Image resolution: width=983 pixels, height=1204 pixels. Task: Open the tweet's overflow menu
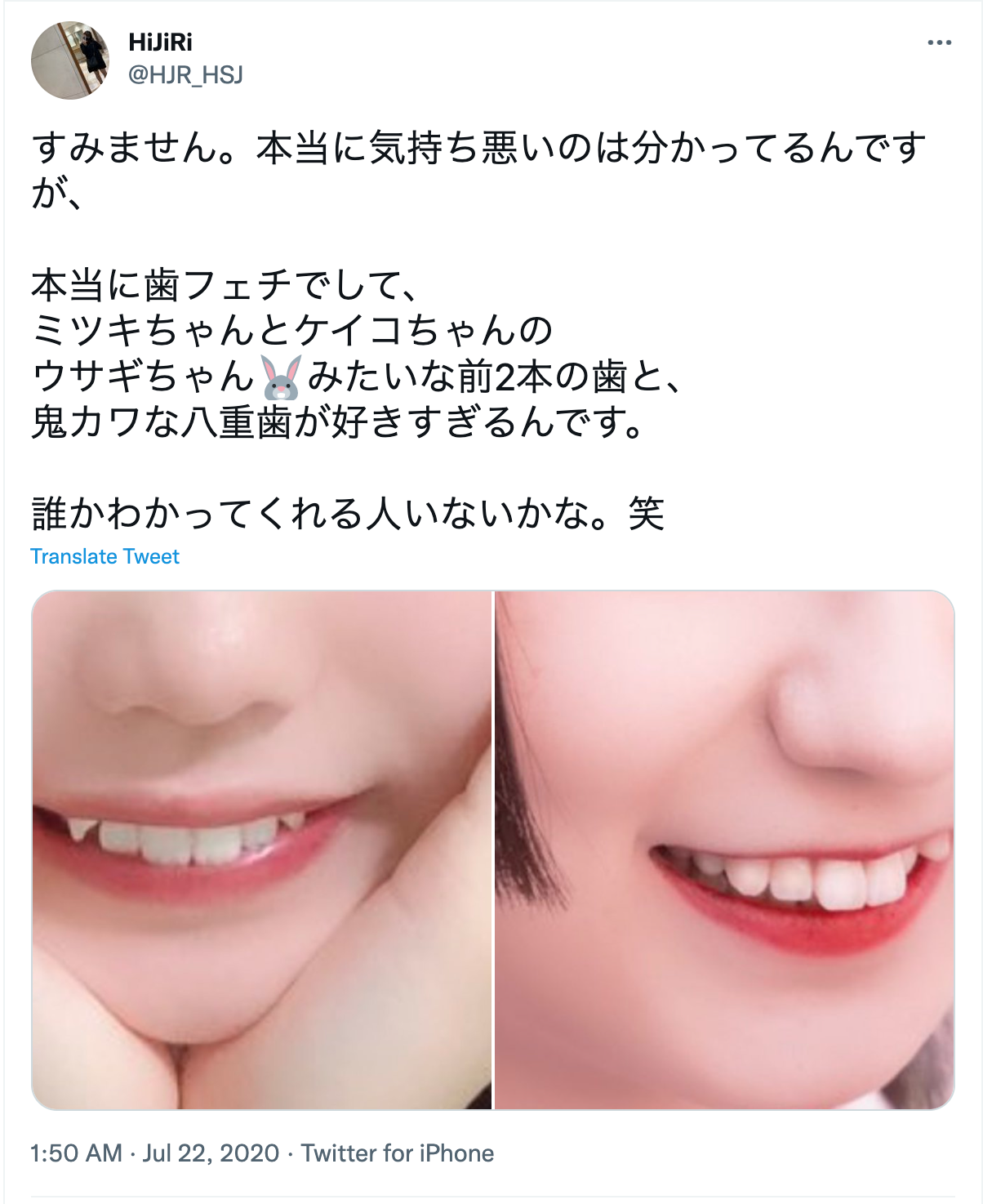coord(939,43)
